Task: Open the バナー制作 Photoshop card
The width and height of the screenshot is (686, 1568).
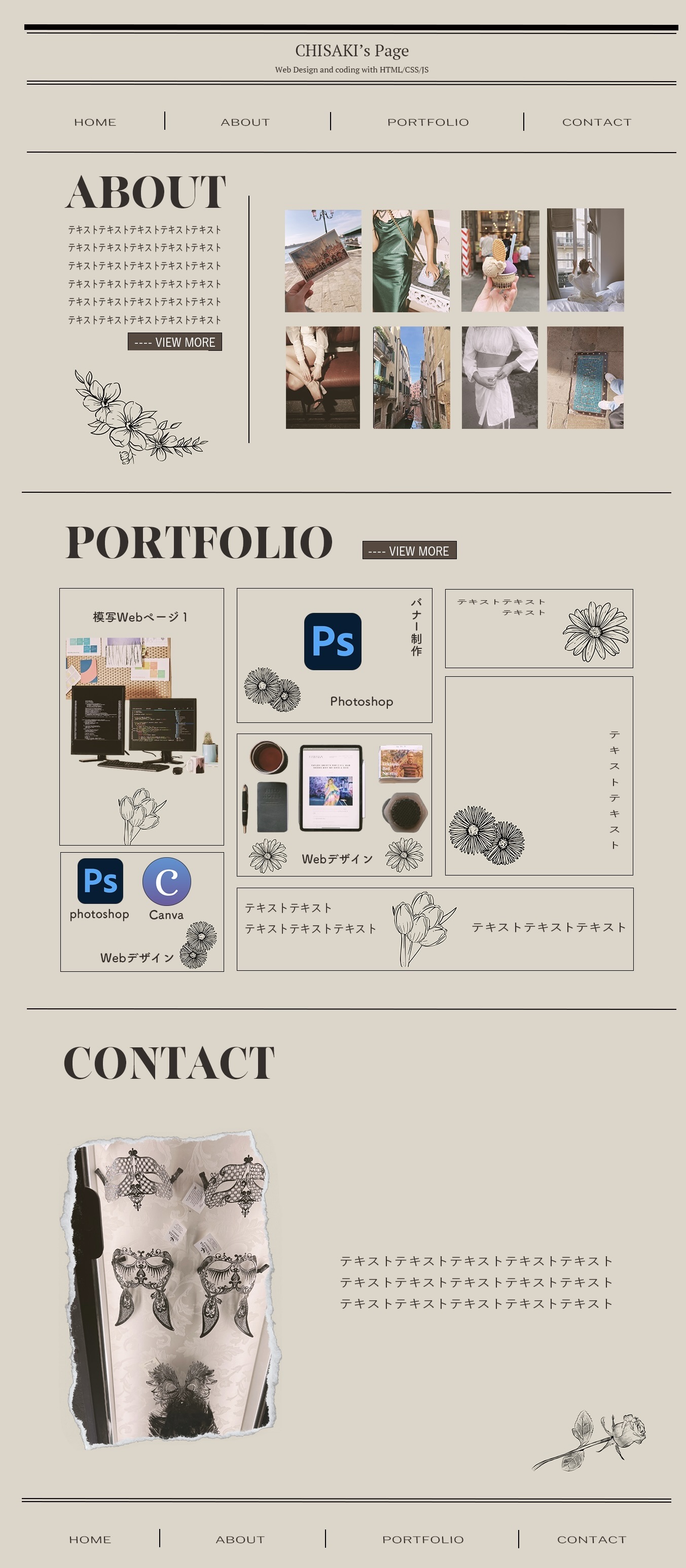Action: (x=334, y=655)
